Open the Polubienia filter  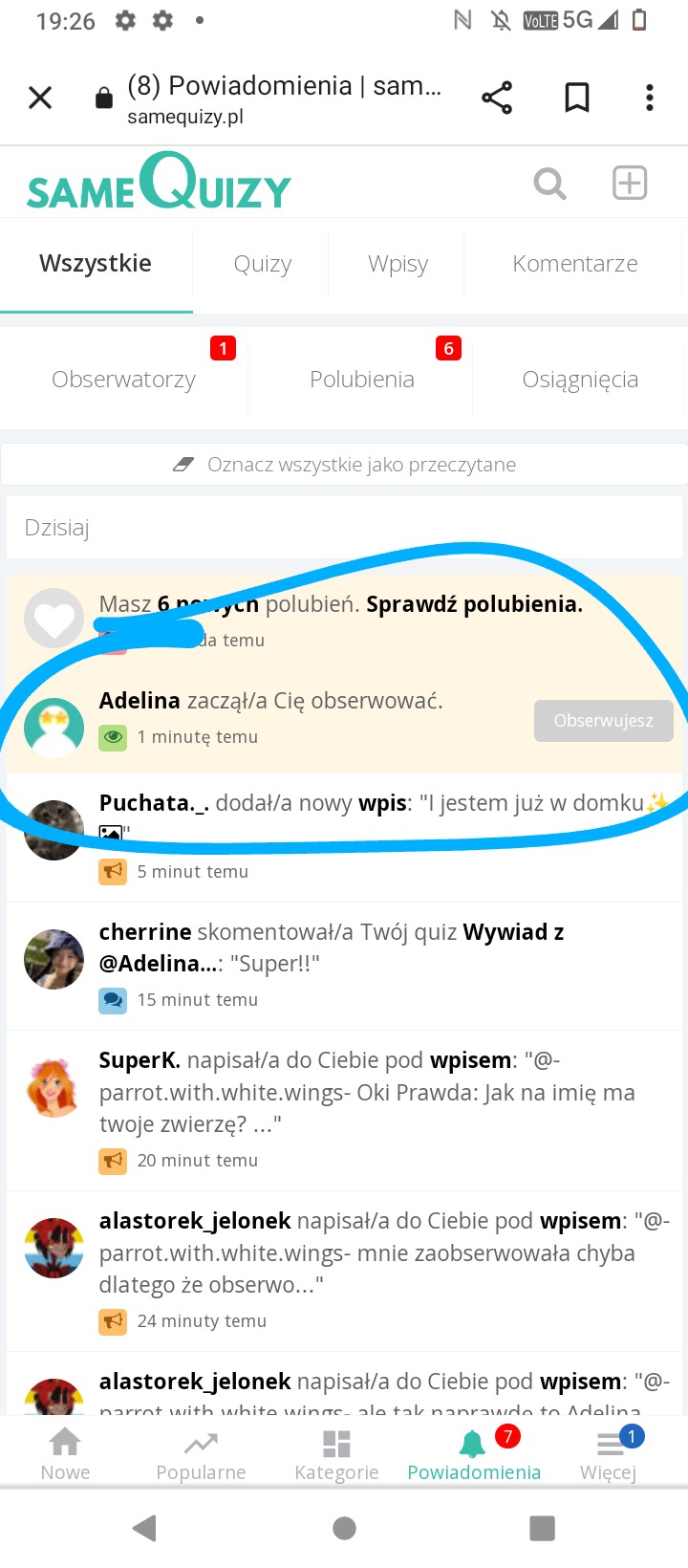point(361,380)
